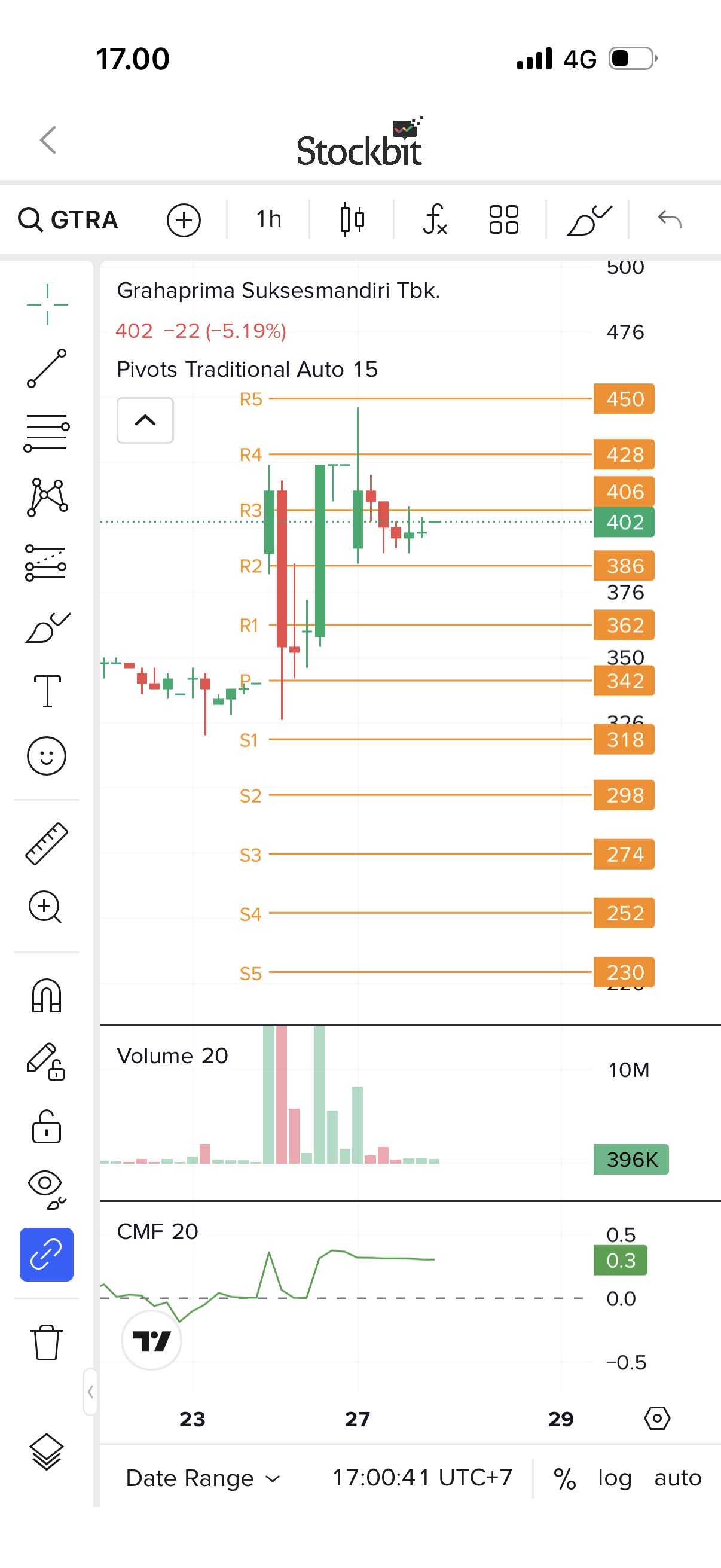721x1568 pixels.
Task: Select the trend line drawing tool
Action: [x=47, y=368]
